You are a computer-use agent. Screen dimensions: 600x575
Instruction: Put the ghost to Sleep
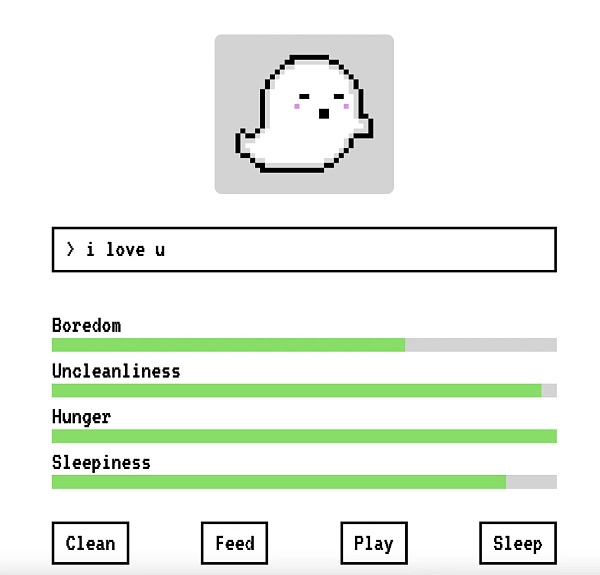pyautogui.click(x=517, y=543)
